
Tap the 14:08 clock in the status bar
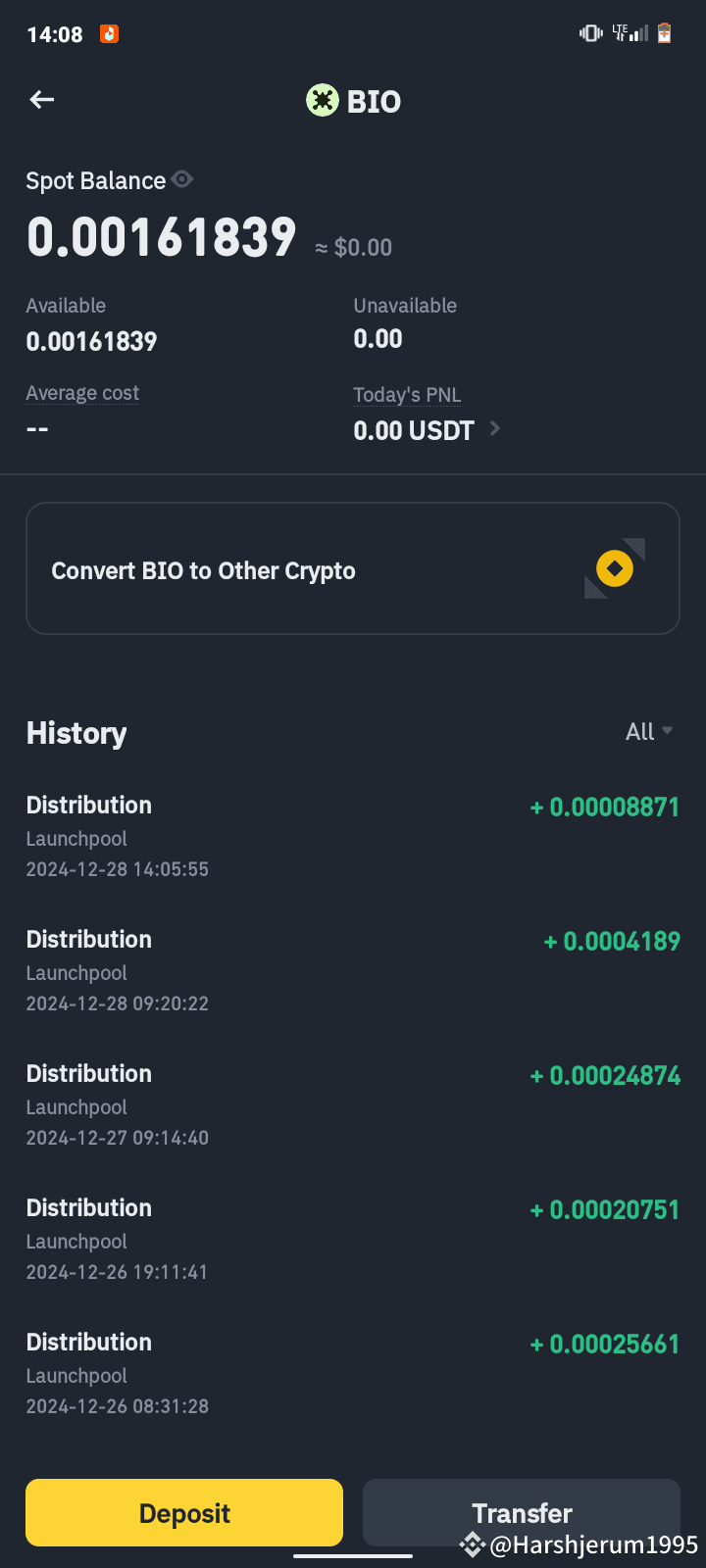click(56, 34)
